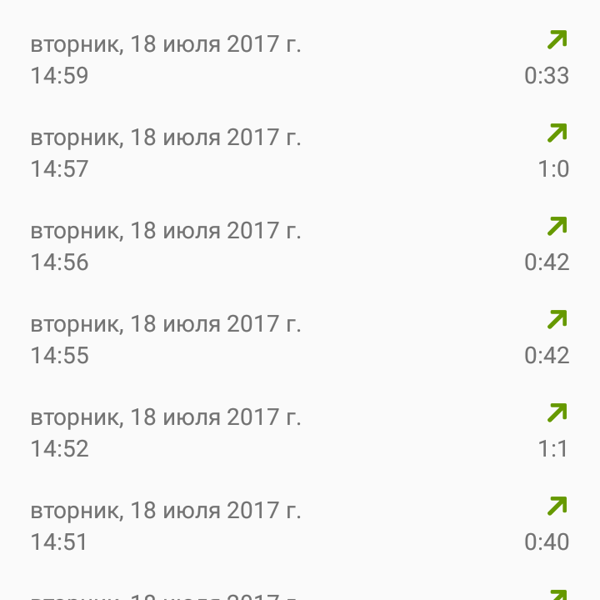The height and width of the screenshot is (600, 600).
Task: Open the call entry from 14:57
Action: (x=300, y=153)
